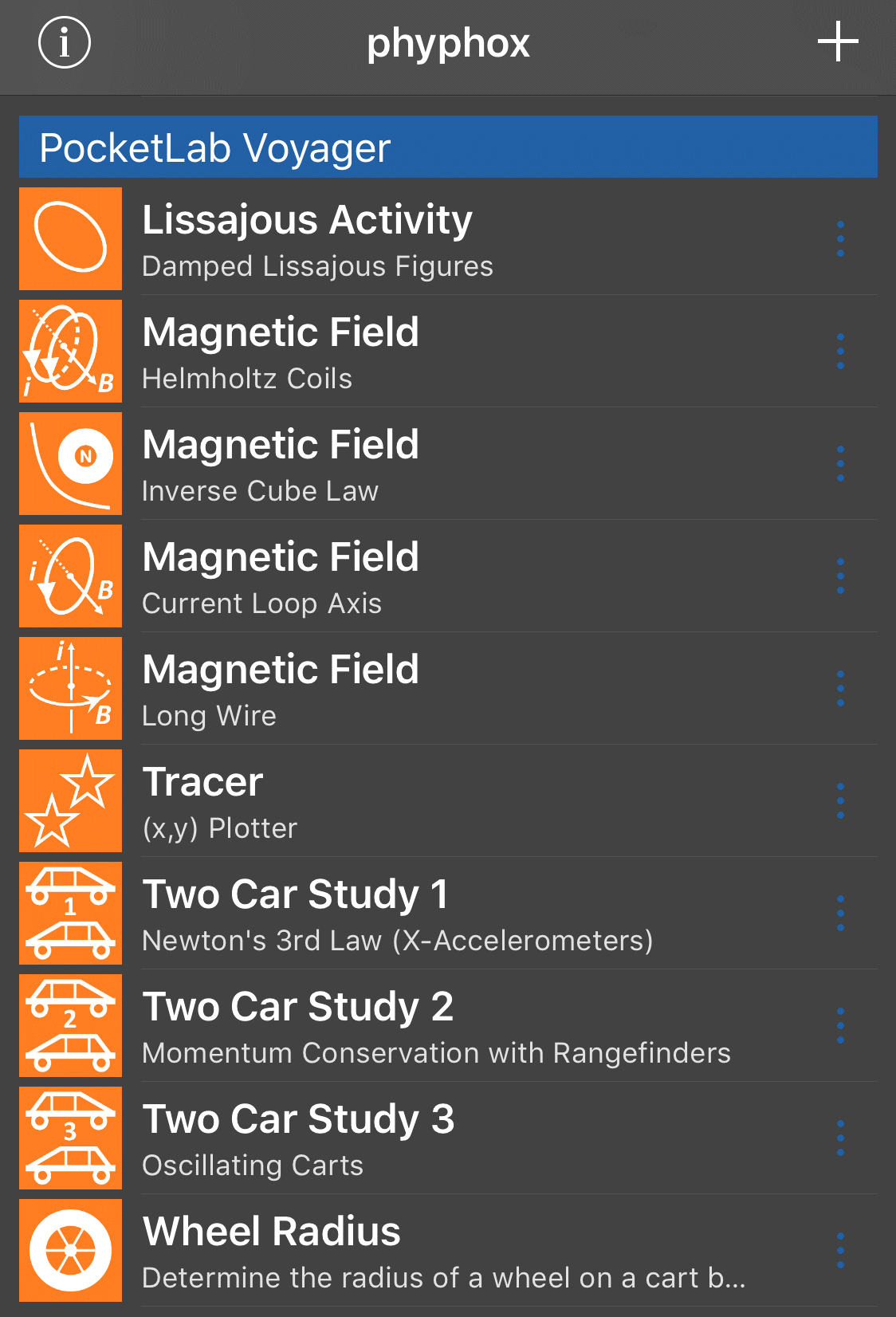
Task: Tap the PocketLab Voyager category header
Action: click(446, 147)
